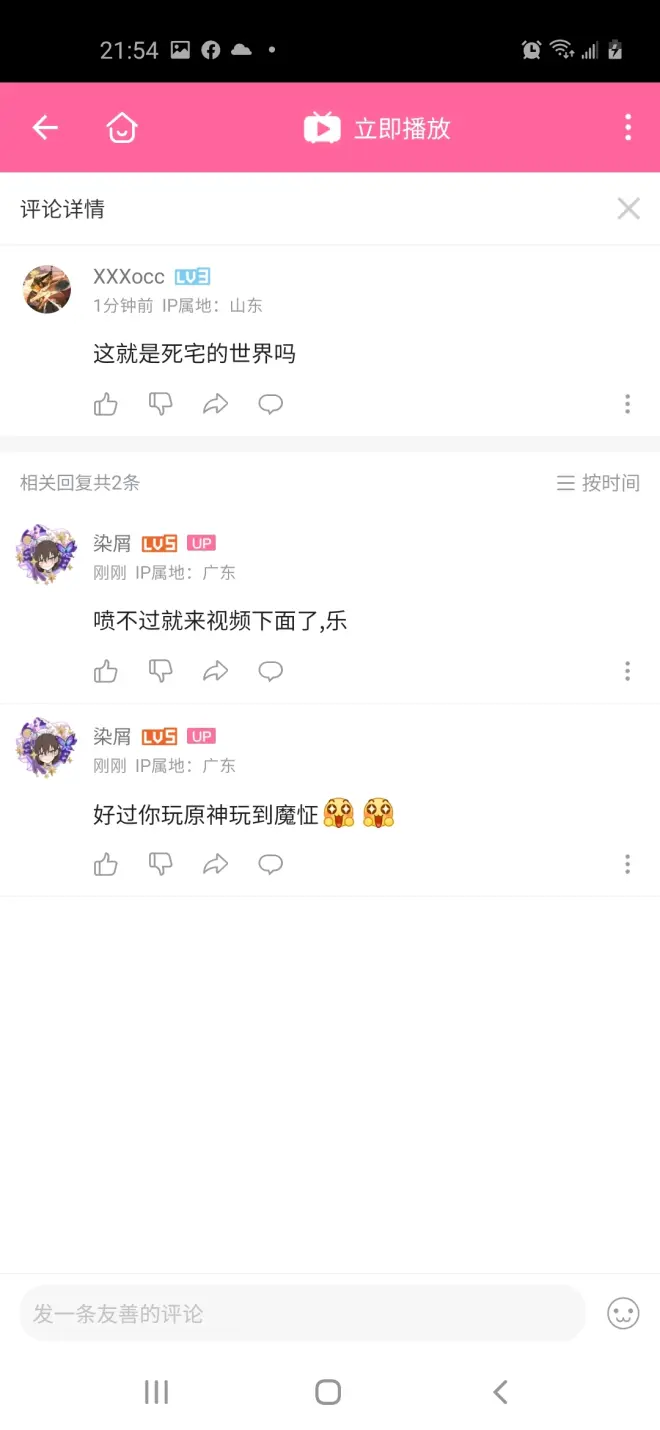Share the reply 好过你玩原神玩到魔怔
Image resolution: width=660 pixels, height=1430 pixels.
click(x=216, y=864)
